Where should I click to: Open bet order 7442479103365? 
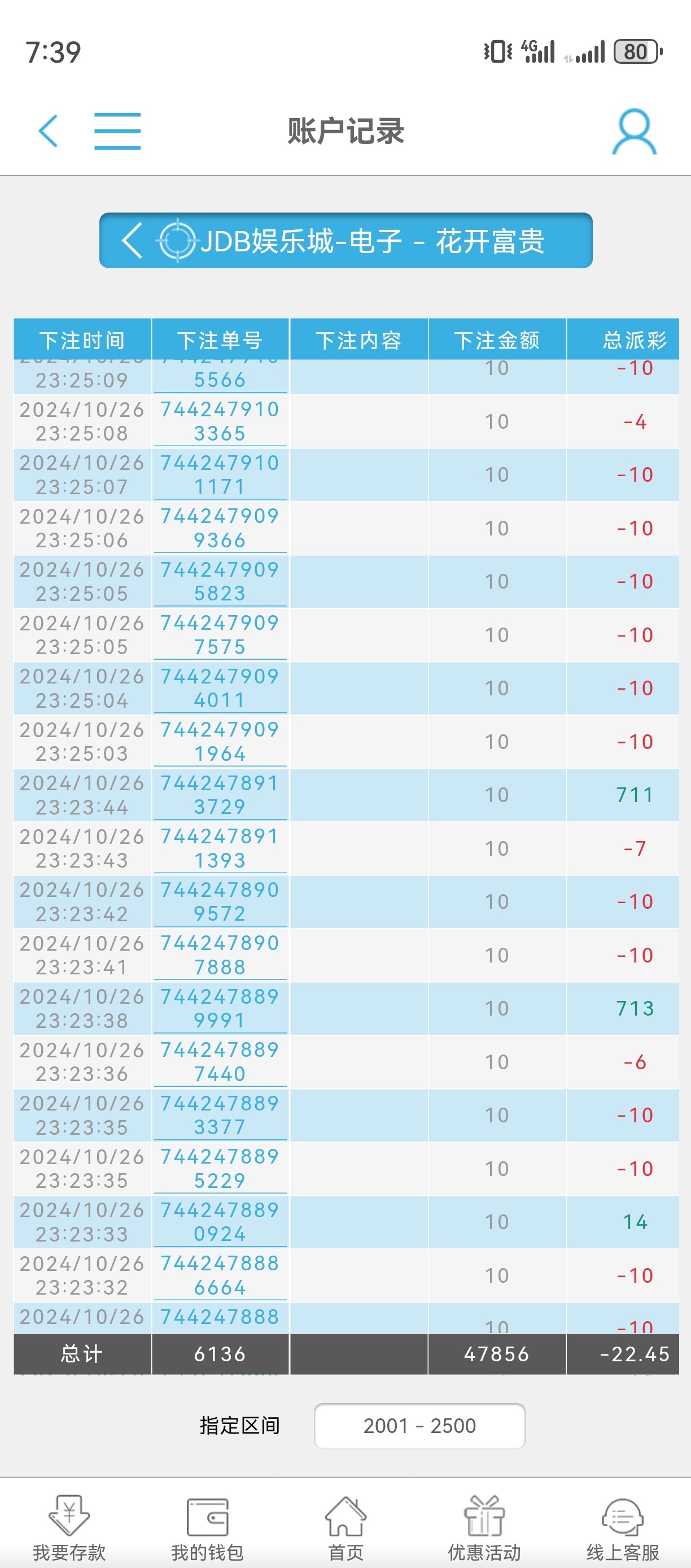point(220,421)
